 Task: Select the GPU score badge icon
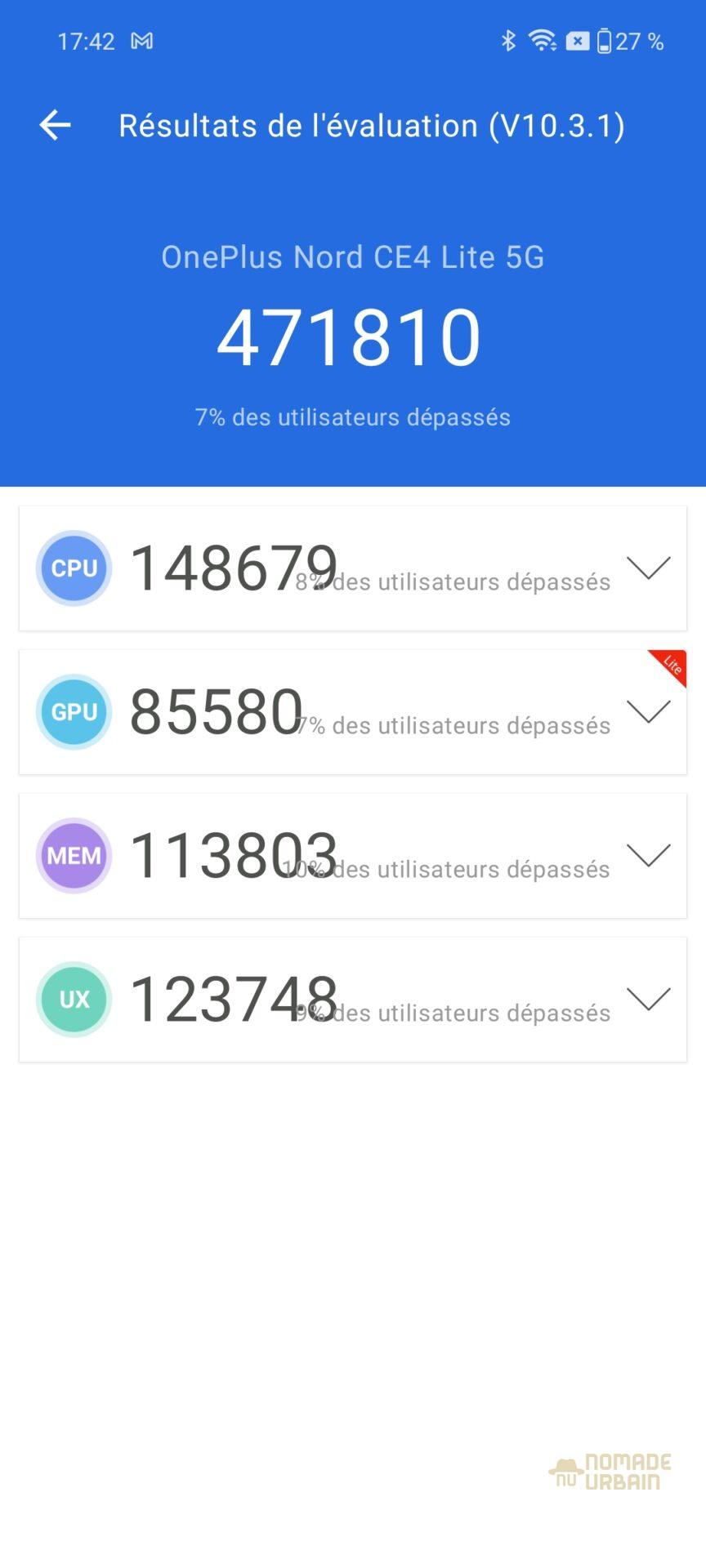click(74, 711)
